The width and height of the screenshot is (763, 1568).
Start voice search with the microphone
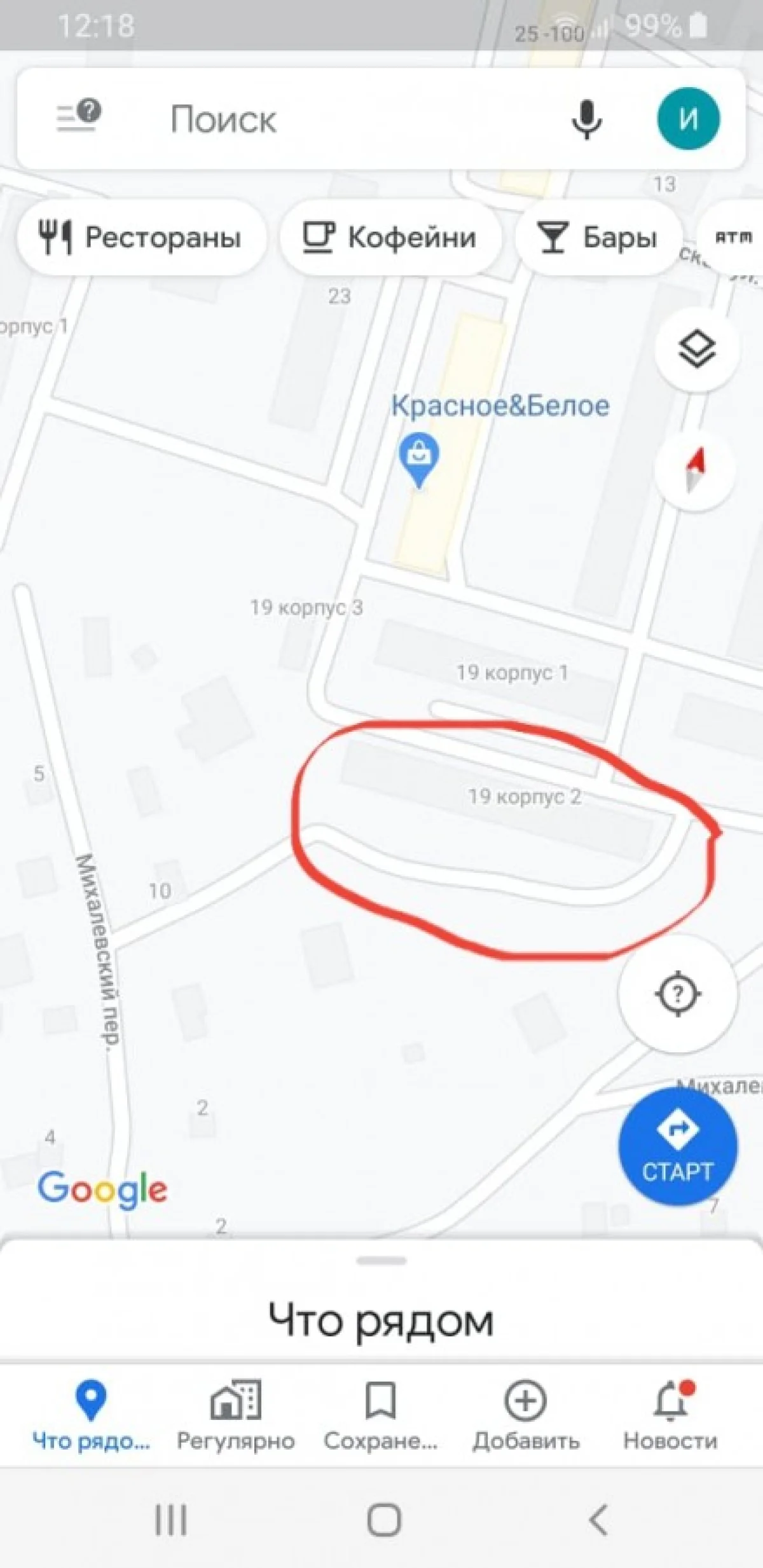click(586, 120)
